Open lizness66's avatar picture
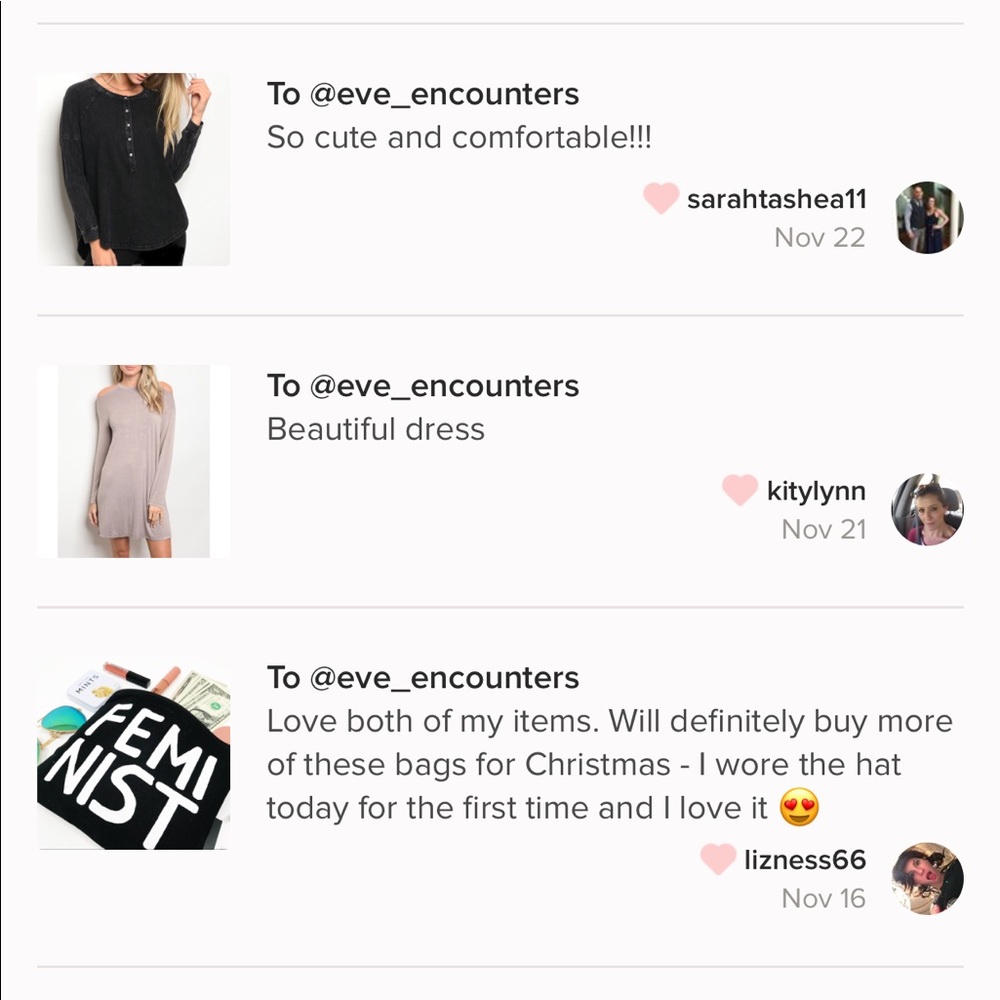This screenshot has width=1000, height=1000. pyautogui.click(x=927, y=878)
